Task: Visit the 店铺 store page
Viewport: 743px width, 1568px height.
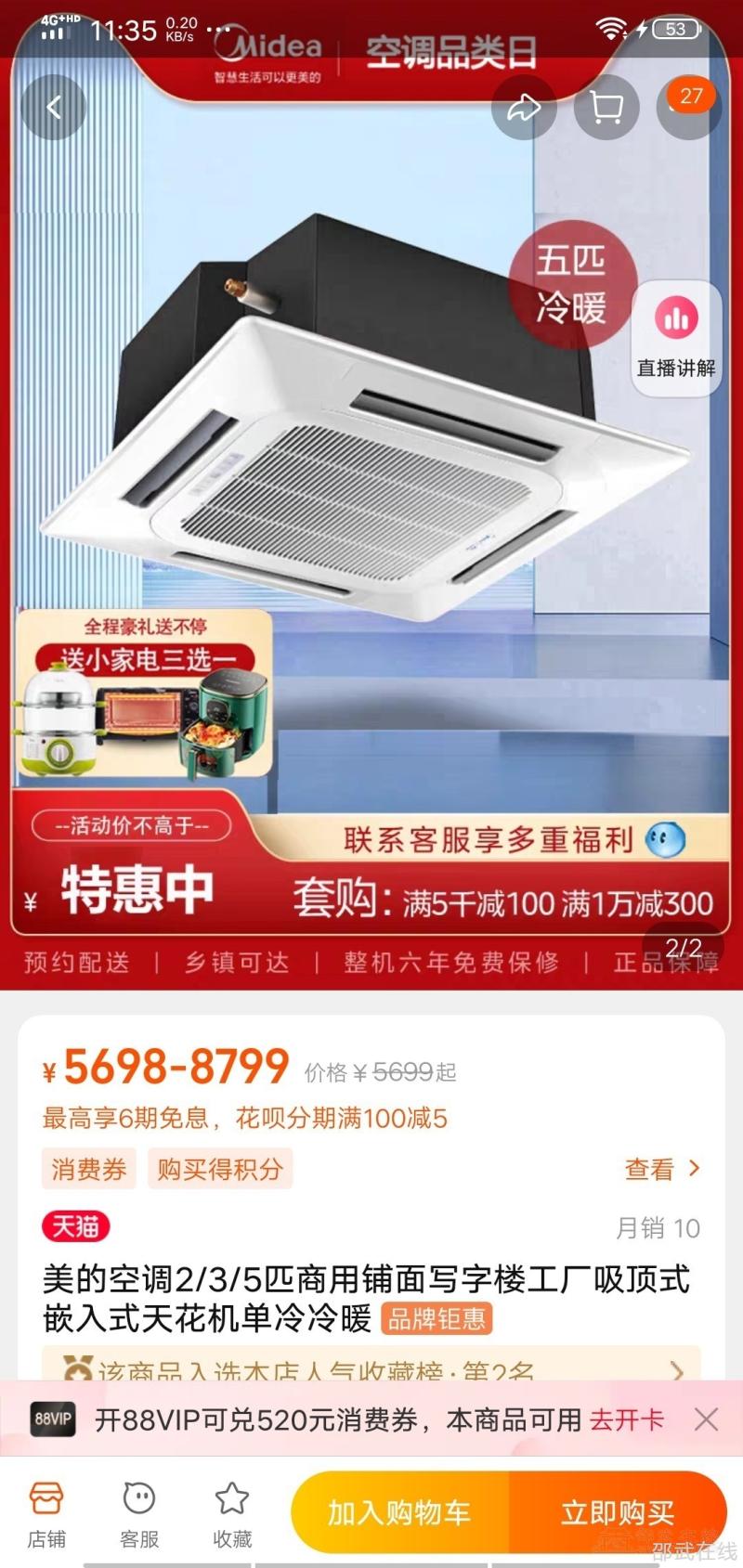Action: click(46, 1514)
